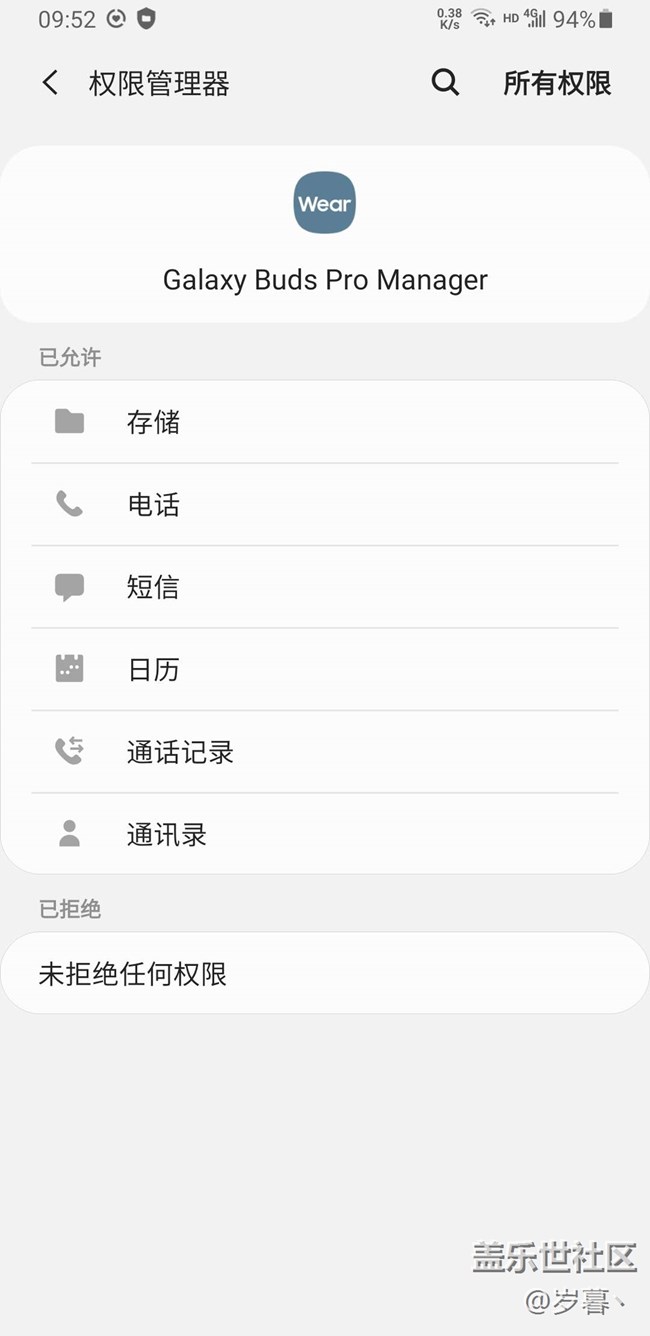Viewport: 650px width, 1336px height.
Task: Open the 通话记录 permission row
Action: [x=324, y=752]
